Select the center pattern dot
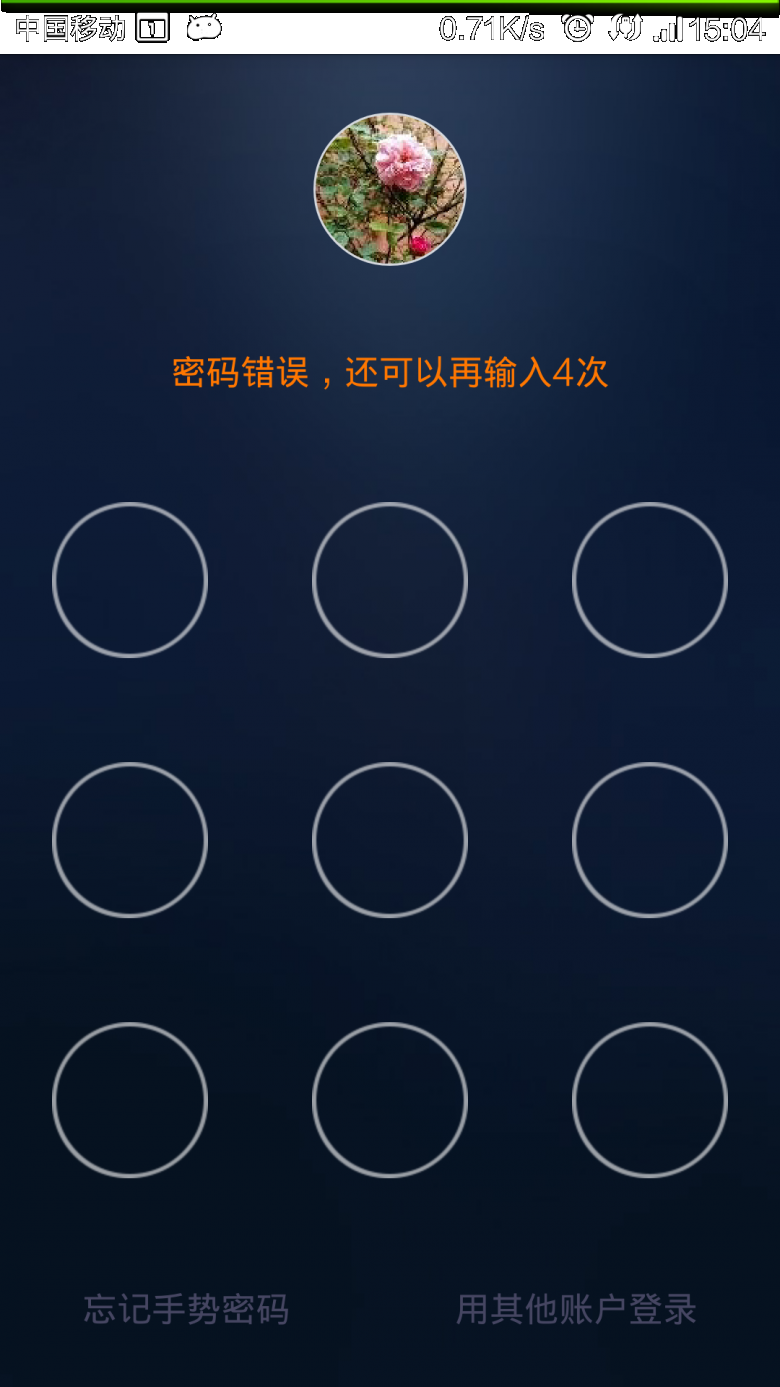This screenshot has width=780, height=1387. [x=390, y=840]
